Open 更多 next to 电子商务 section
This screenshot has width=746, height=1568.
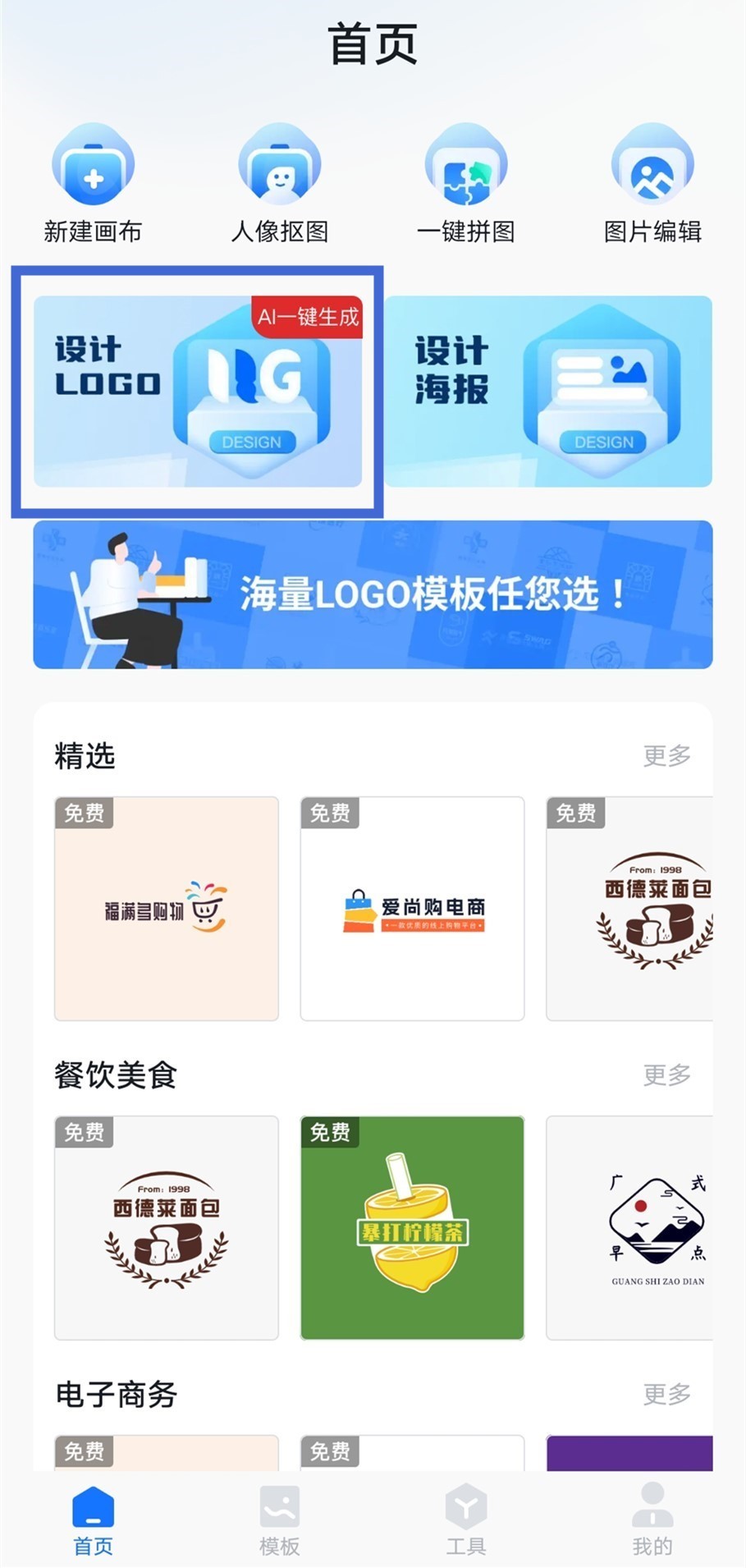point(666,1394)
